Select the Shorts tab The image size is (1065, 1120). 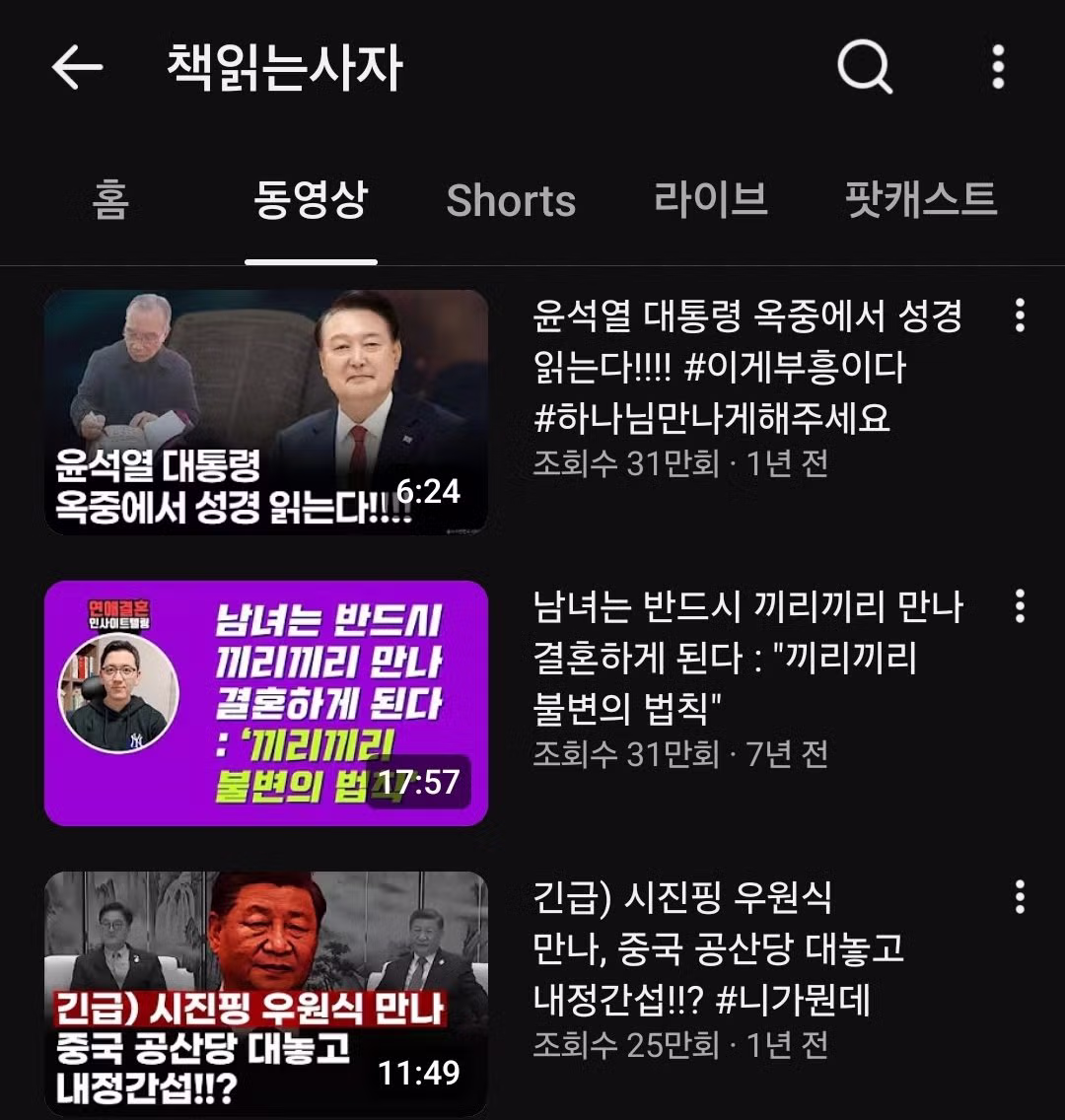512,201
